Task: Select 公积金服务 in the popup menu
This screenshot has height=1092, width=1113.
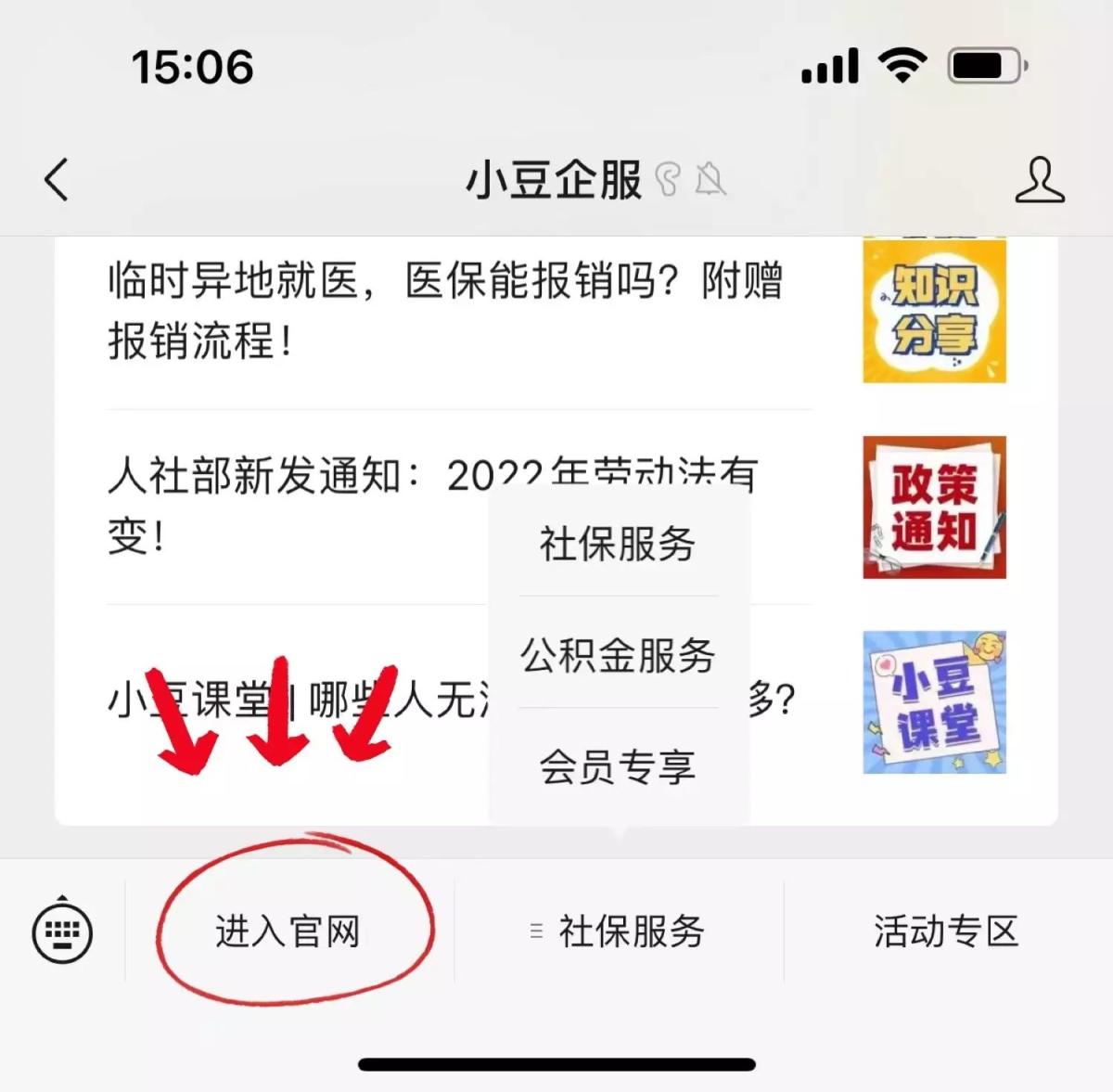Action: click(x=618, y=655)
